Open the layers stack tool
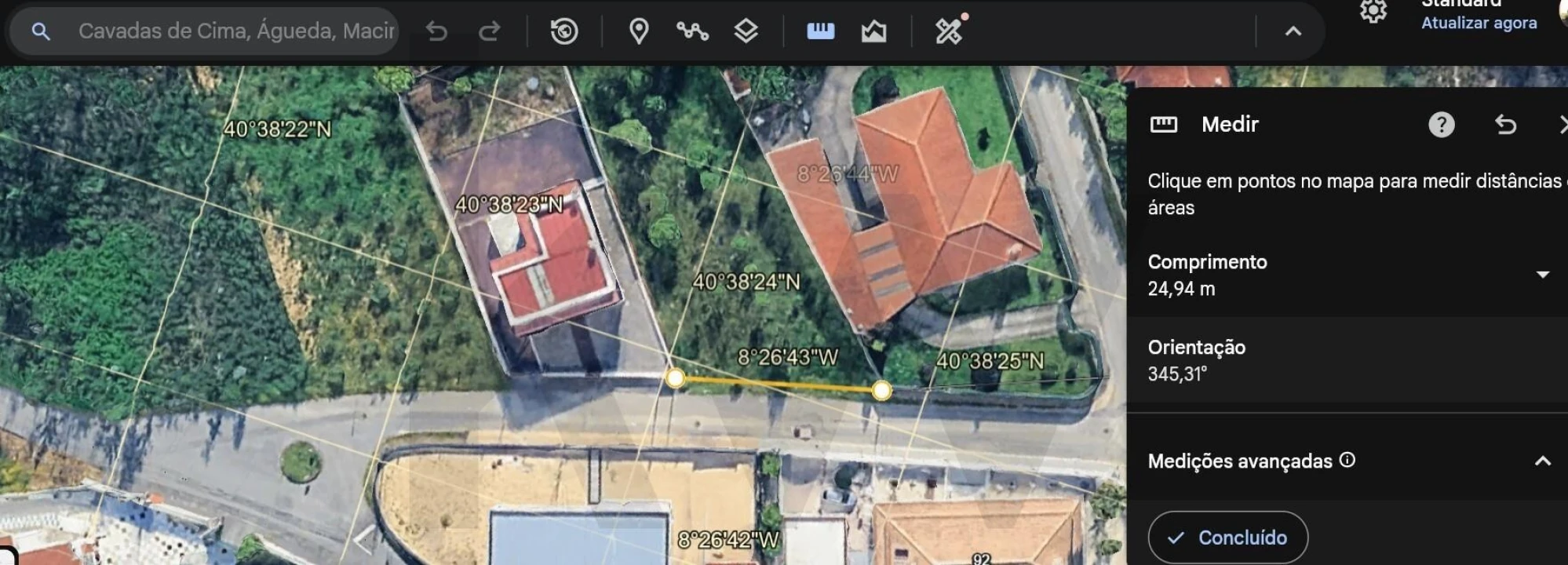1568x565 pixels. (746, 31)
